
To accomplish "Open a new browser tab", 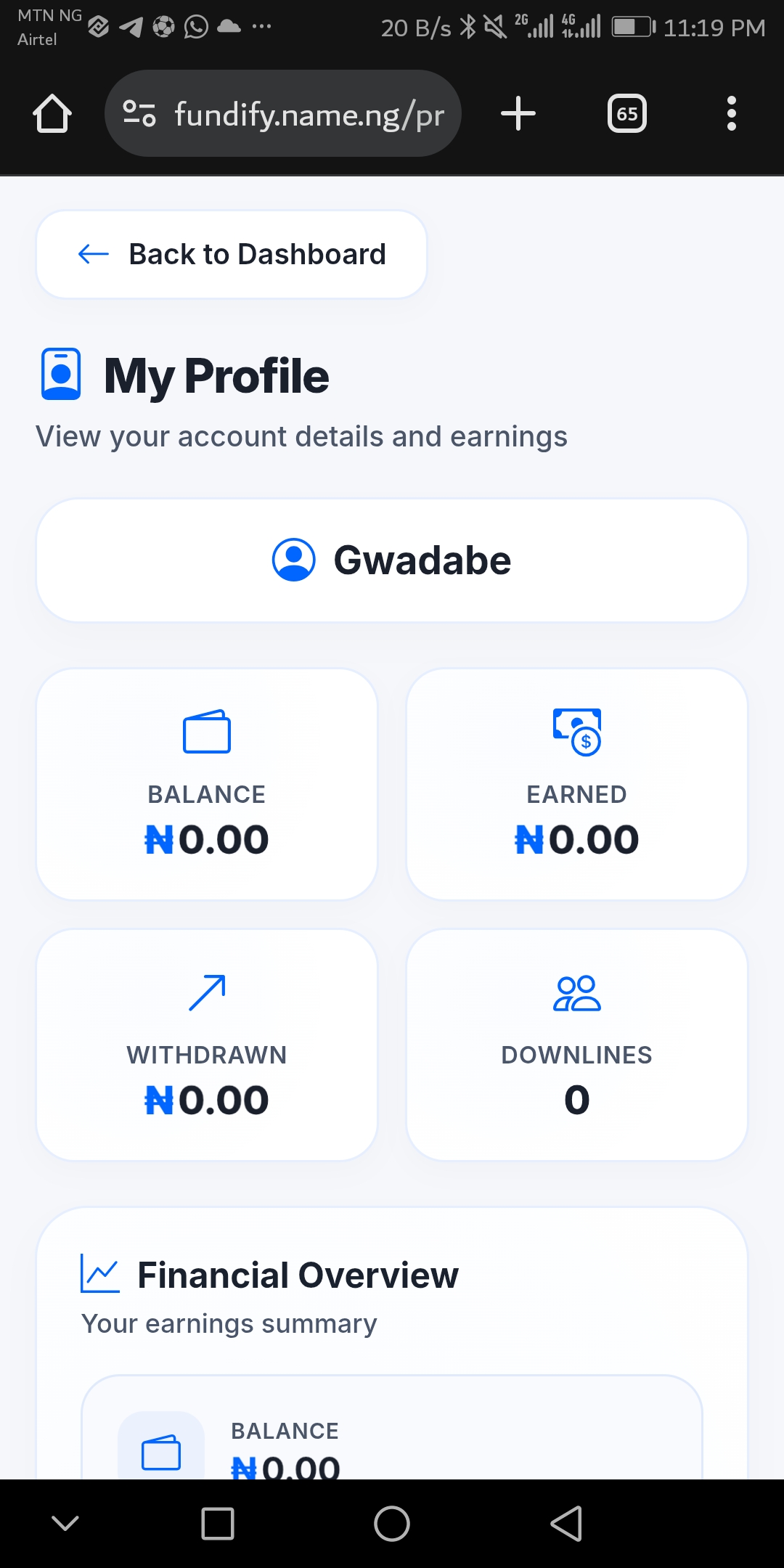I will 518,114.
